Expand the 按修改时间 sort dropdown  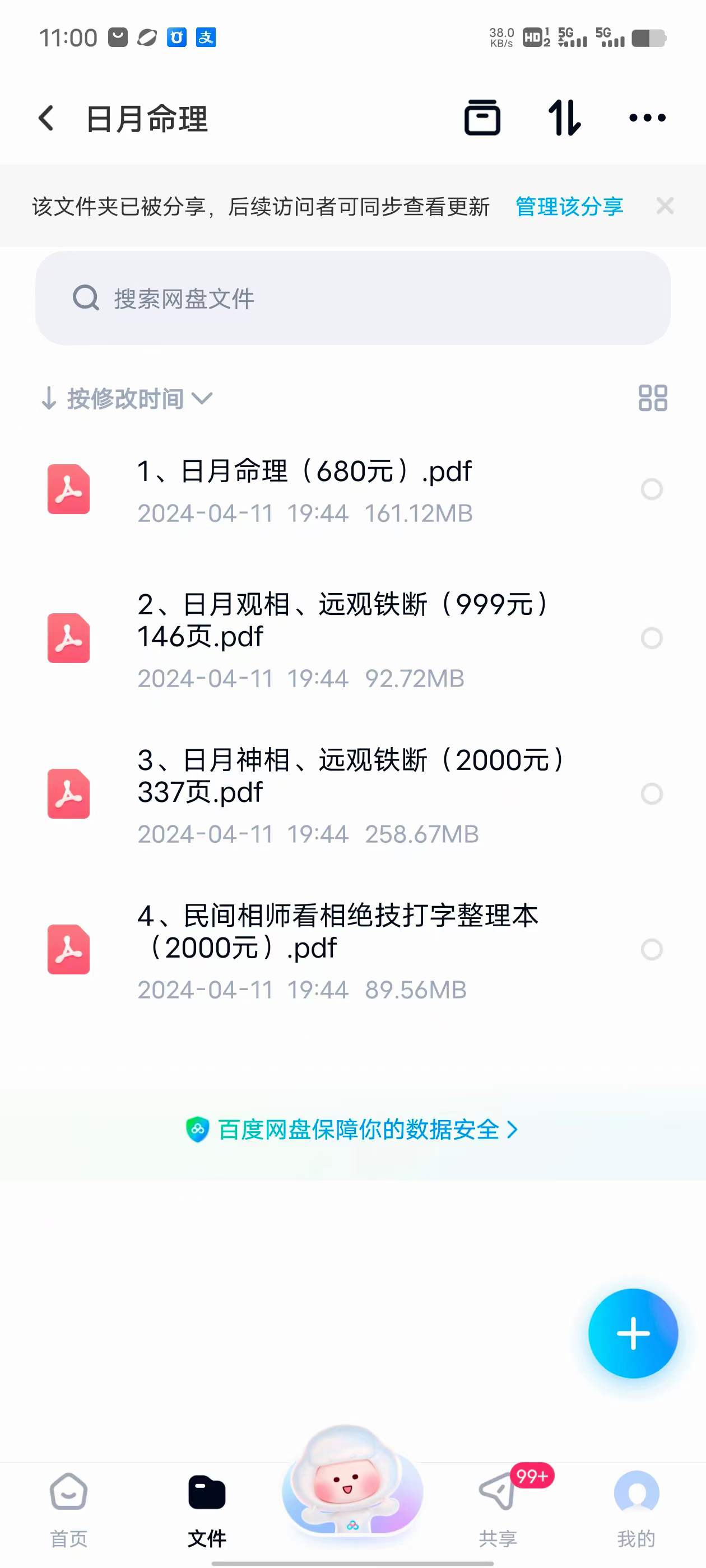pos(127,399)
